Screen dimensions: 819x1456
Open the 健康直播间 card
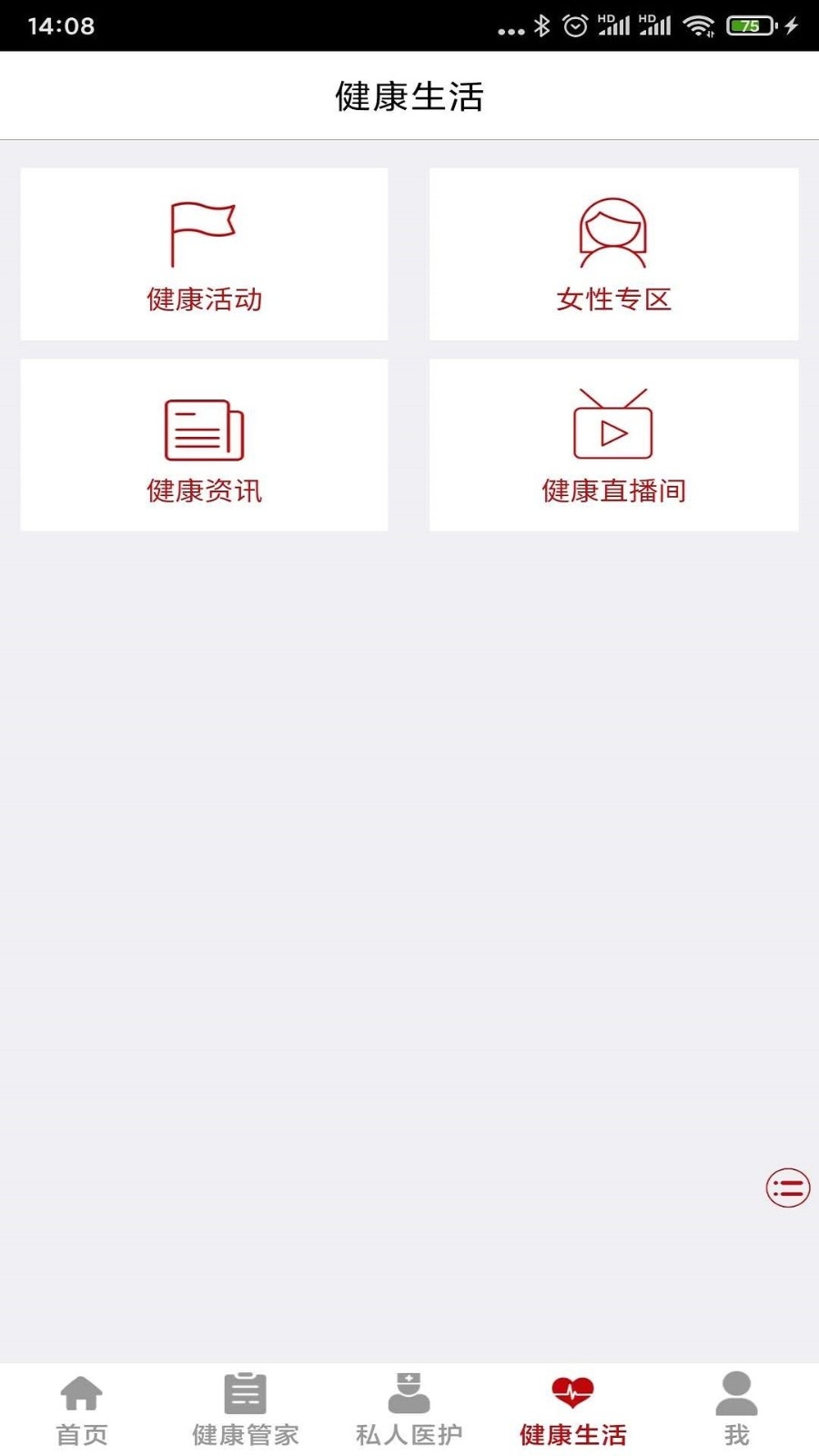point(613,445)
